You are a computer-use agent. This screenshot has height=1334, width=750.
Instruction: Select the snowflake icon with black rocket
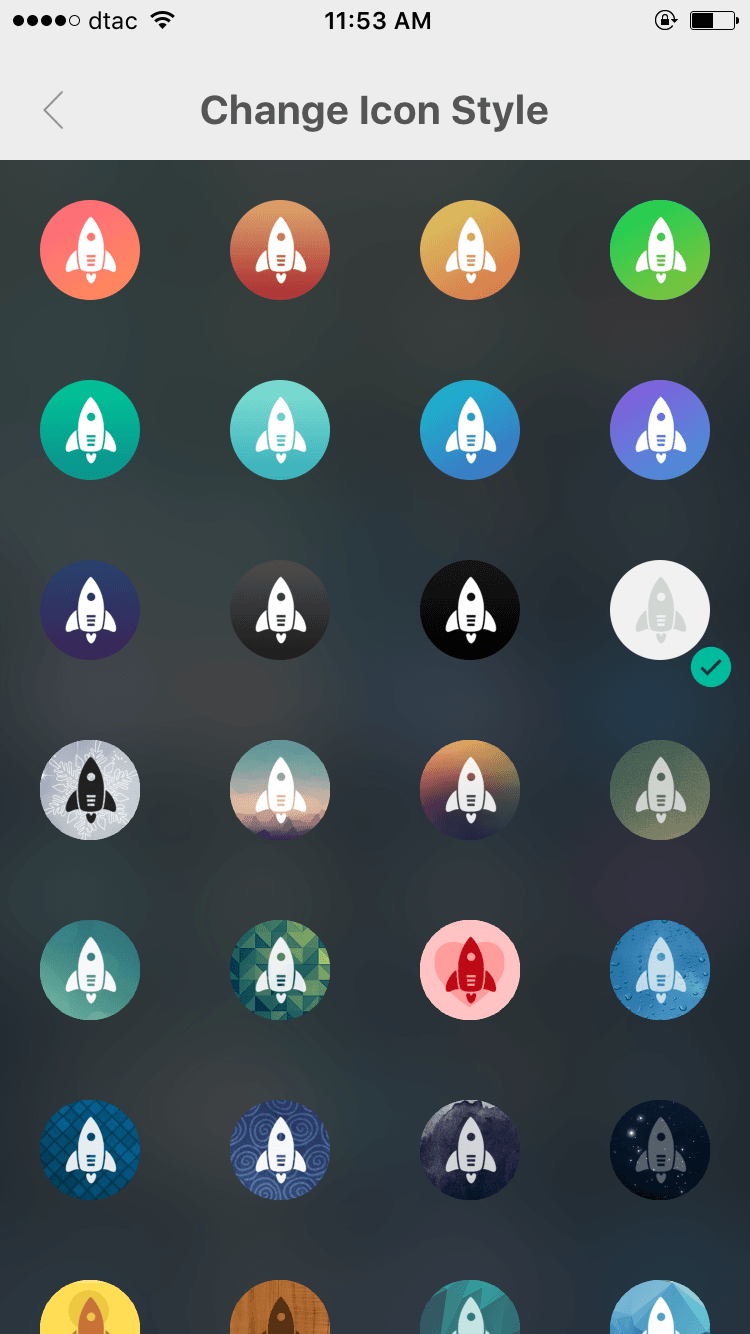tap(90, 790)
